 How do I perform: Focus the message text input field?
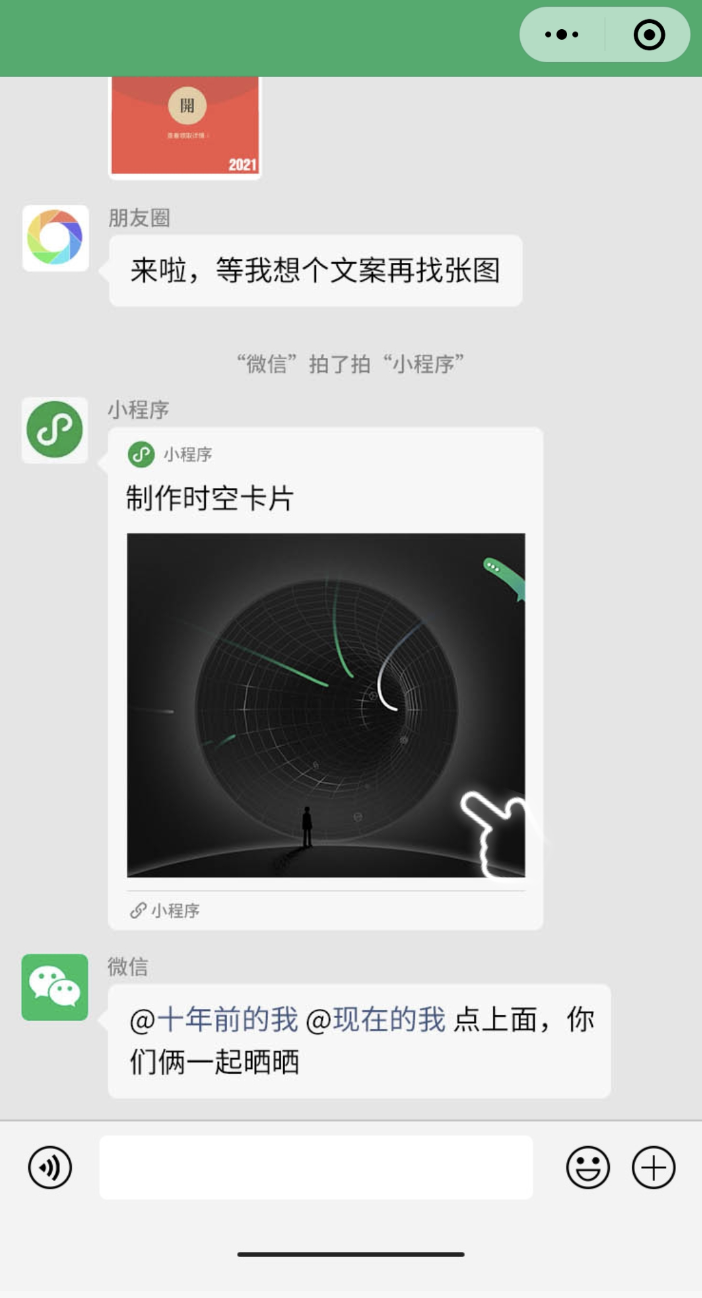click(x=316, y=1167)
